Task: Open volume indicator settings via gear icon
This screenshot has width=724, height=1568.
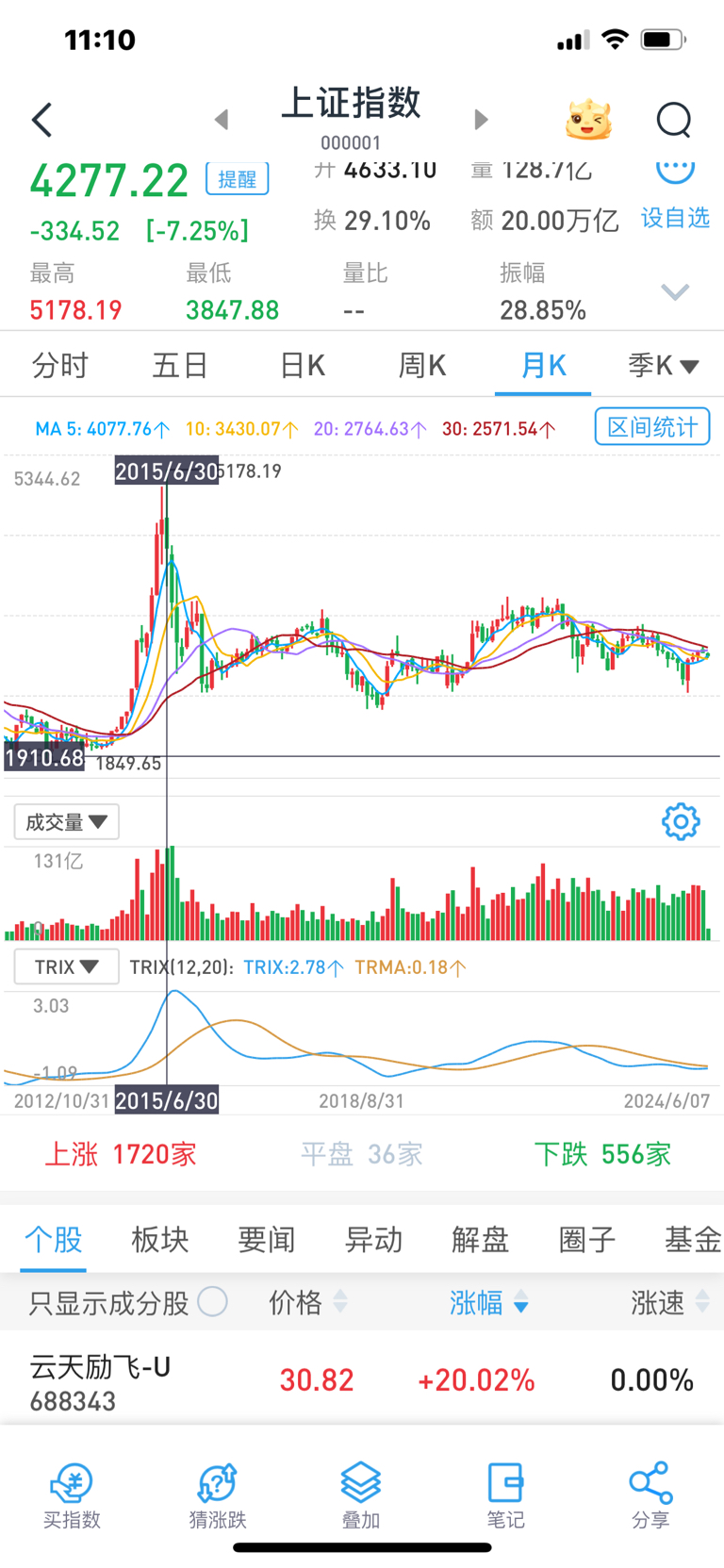Action: (680, 821)
